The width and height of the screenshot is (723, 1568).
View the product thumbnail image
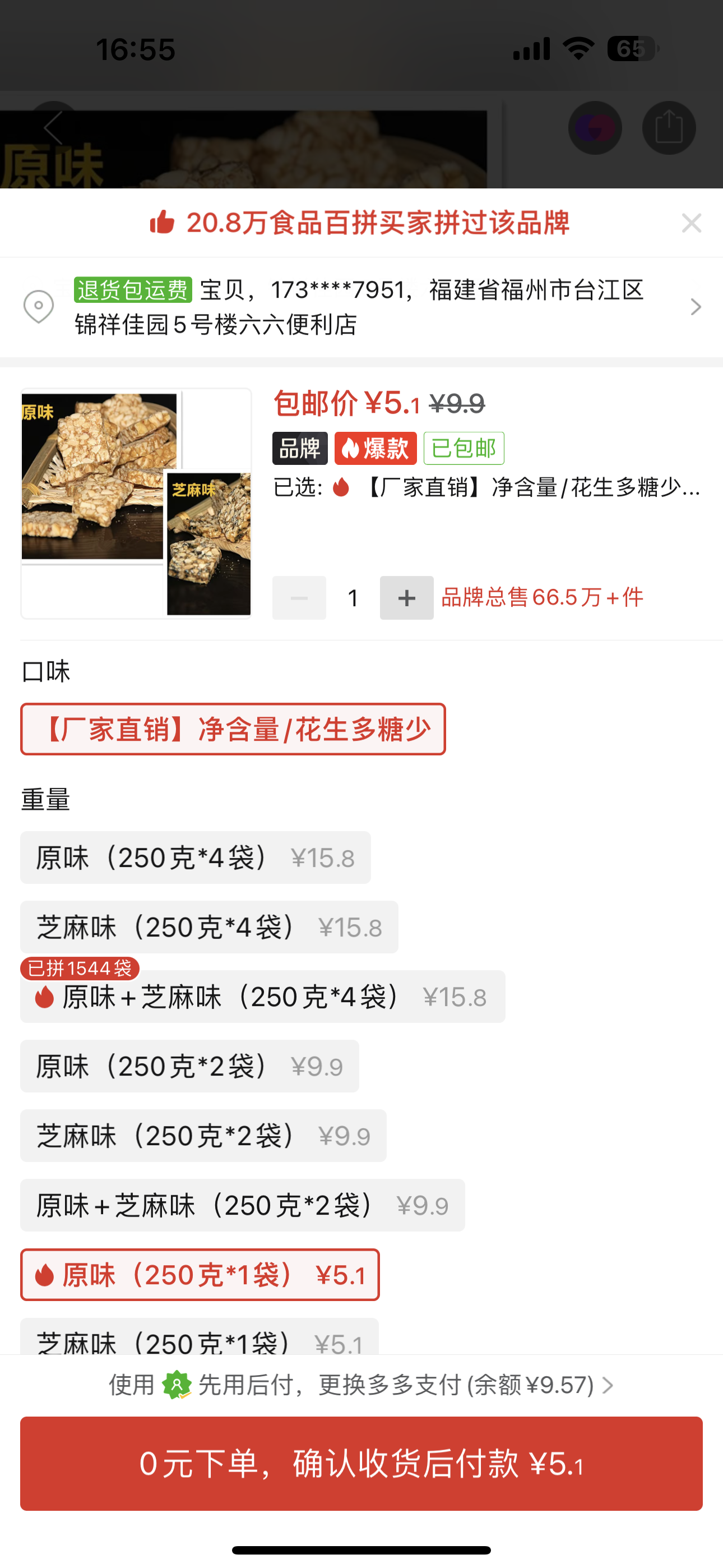pyautogui.click(x=136, y=504)
